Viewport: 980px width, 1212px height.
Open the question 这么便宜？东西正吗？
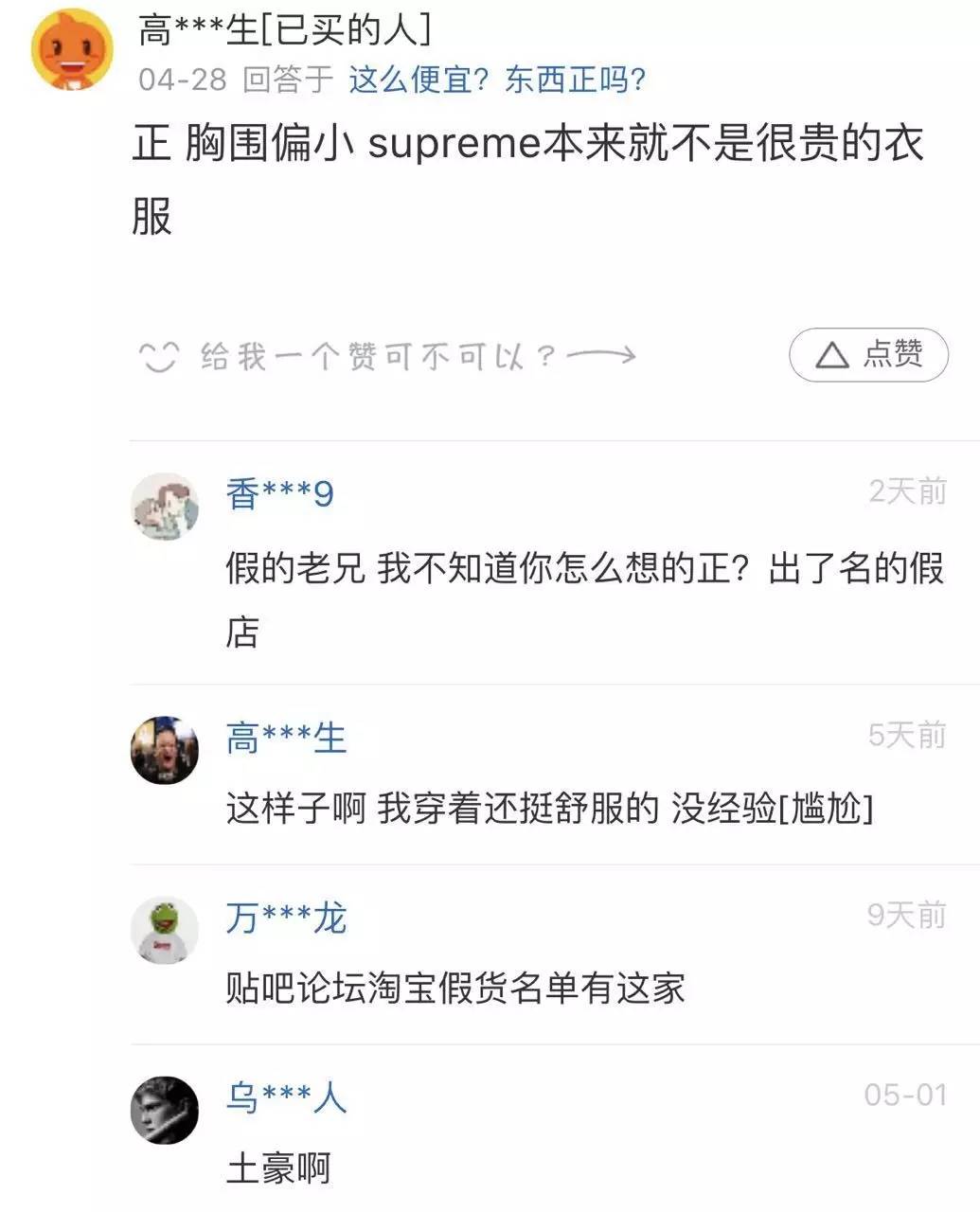(495, 80)
